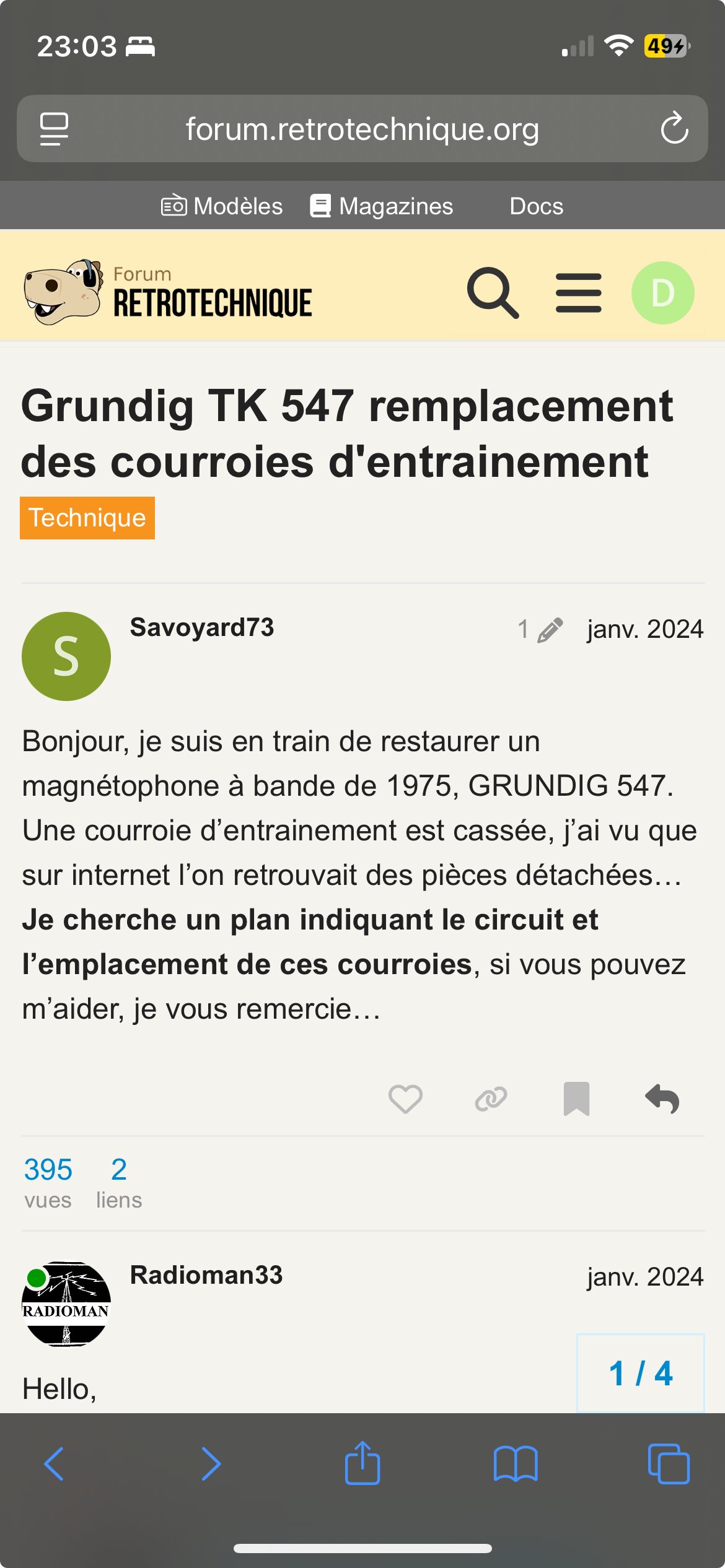725x1568 pixels.
Task: Open the green D user avatar
Action: (x=662, y=293)
